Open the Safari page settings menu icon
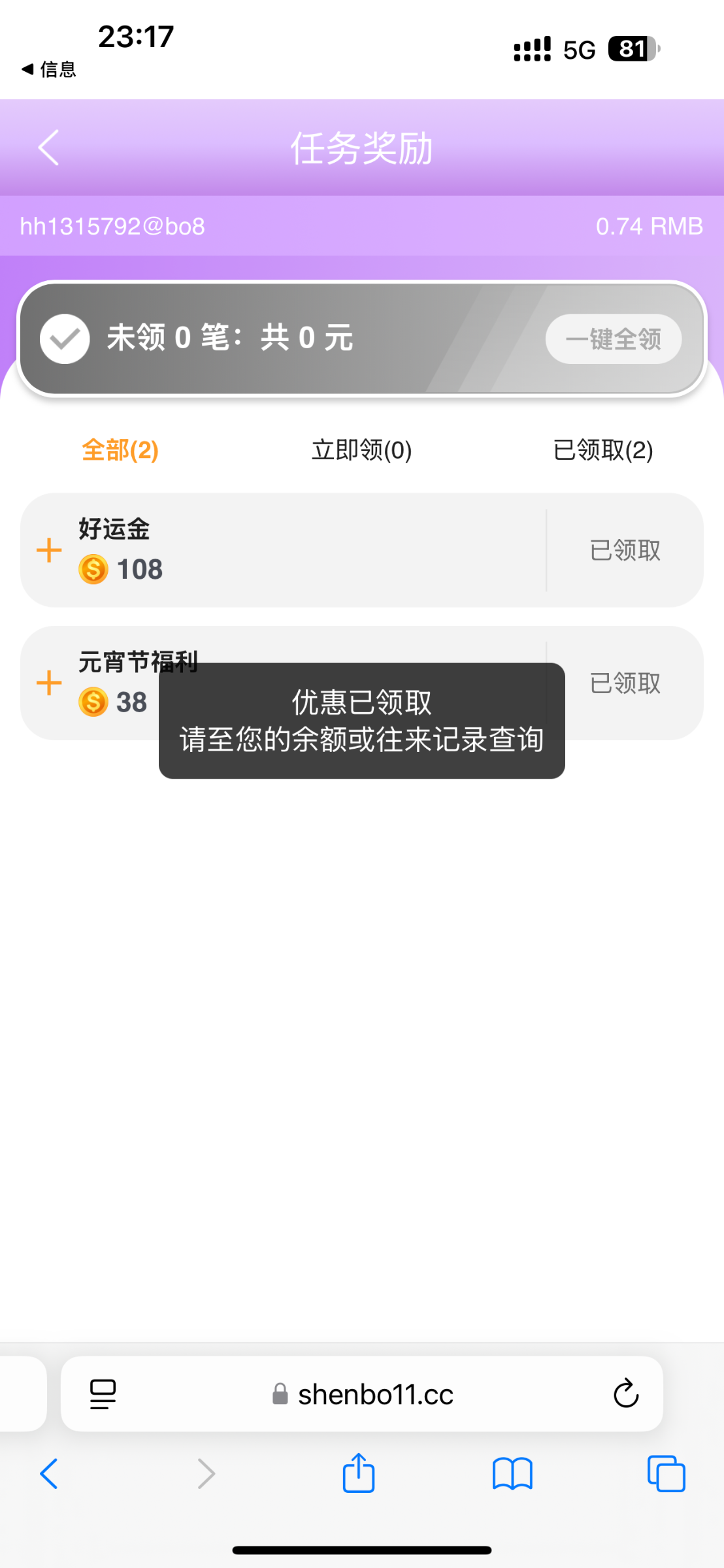 (x=103, y=1394)
